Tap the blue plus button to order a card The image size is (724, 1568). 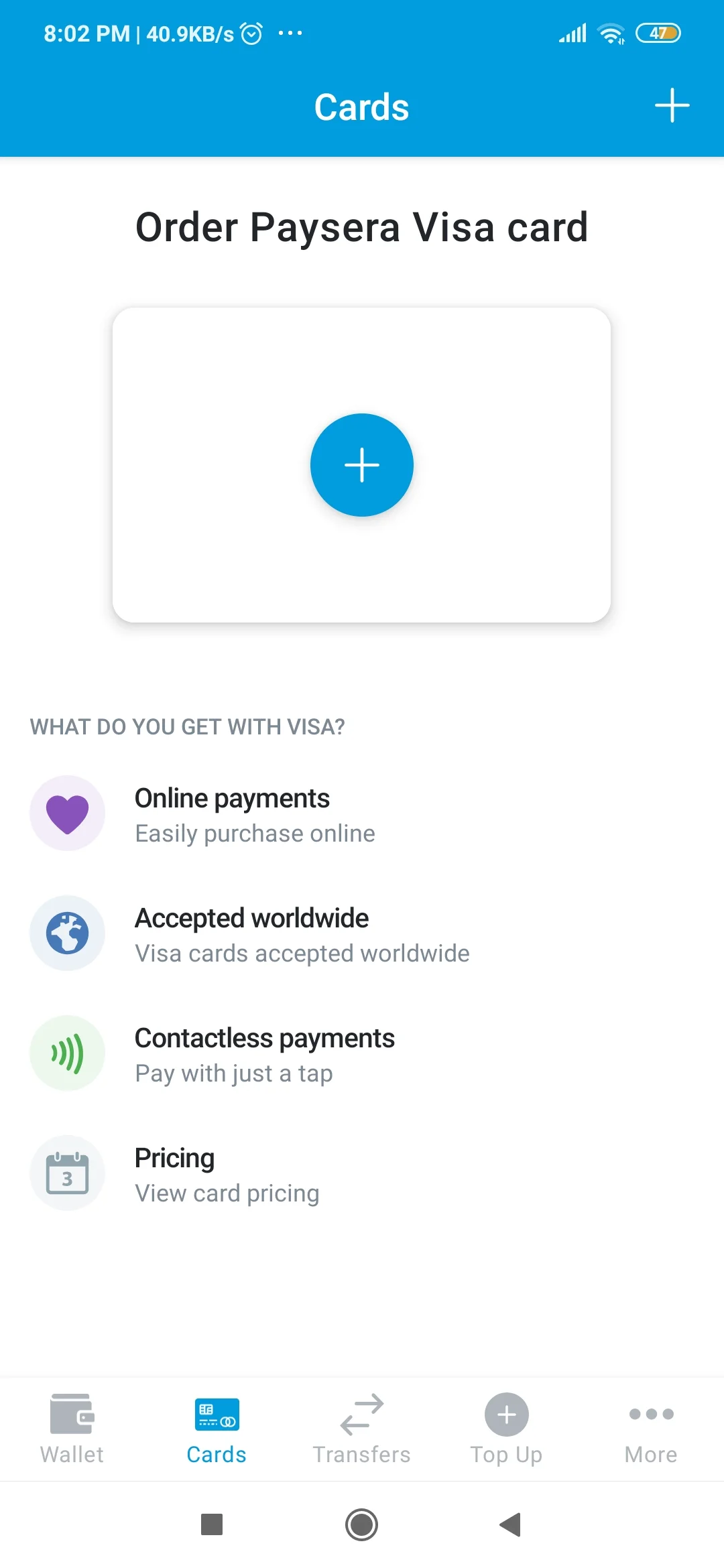[x=362, y=465]
